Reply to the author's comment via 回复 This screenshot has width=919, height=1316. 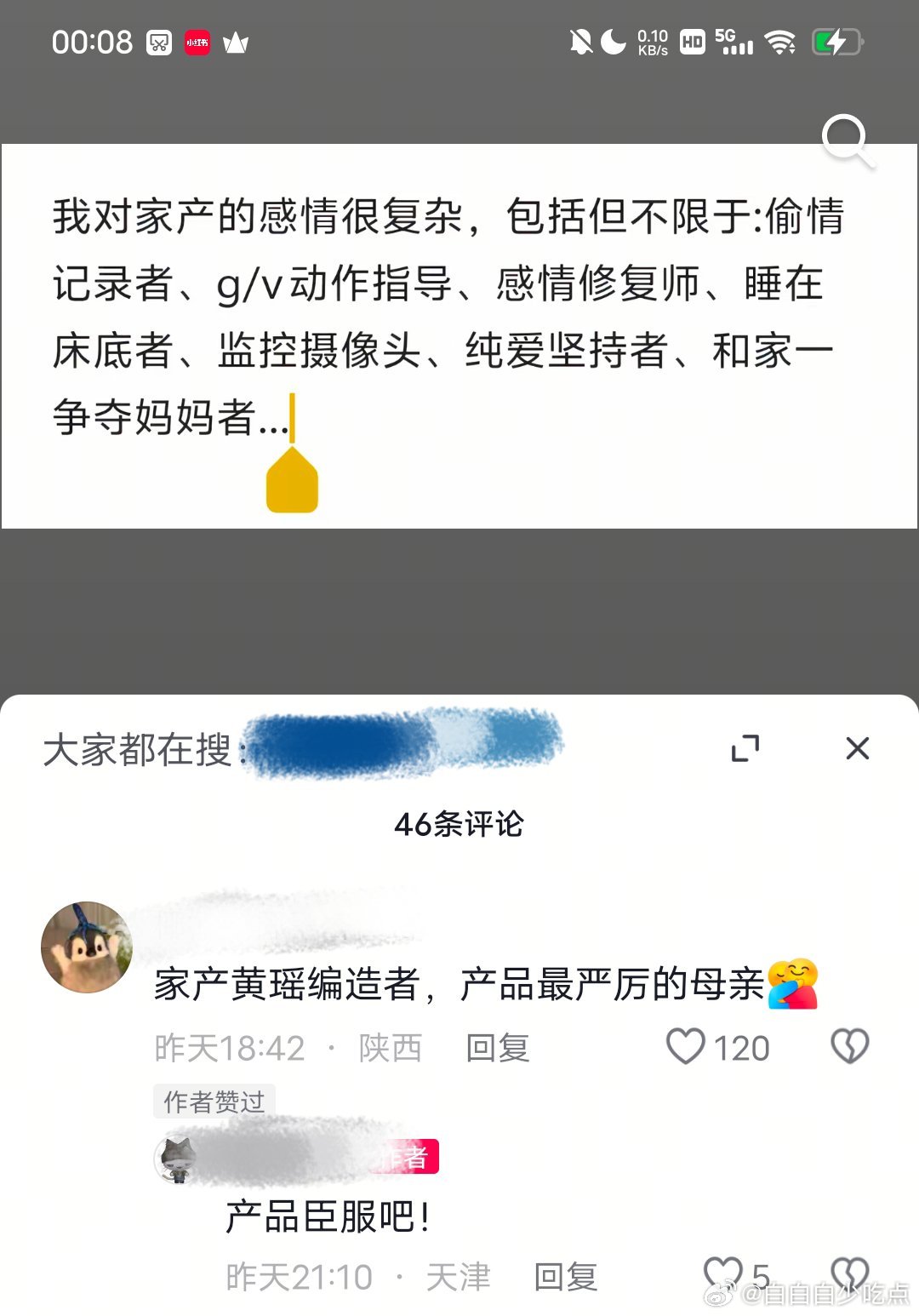(x=565, y=1276)
